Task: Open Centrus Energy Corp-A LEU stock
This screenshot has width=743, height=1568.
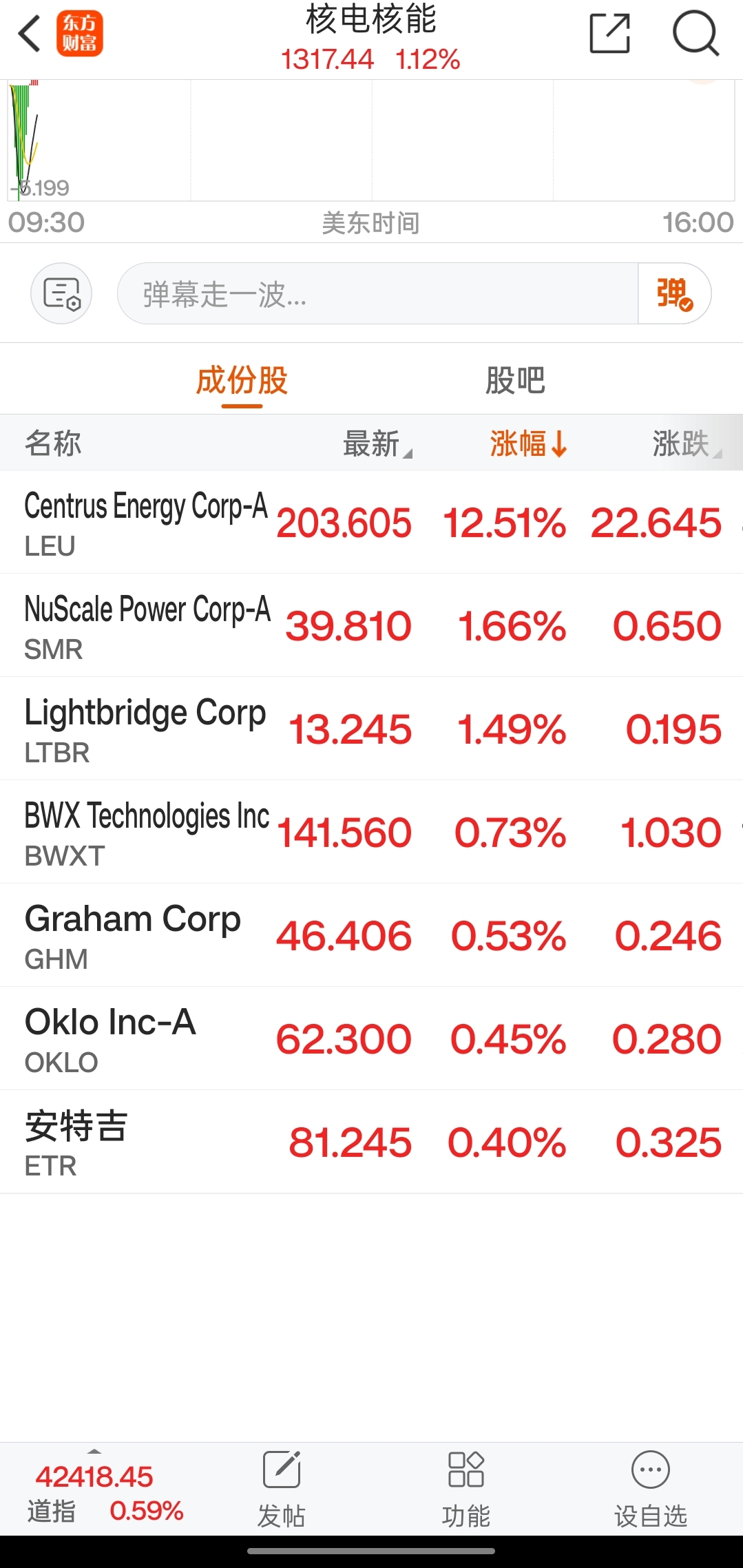Action: pyautogui.click(x=371, y=522)
